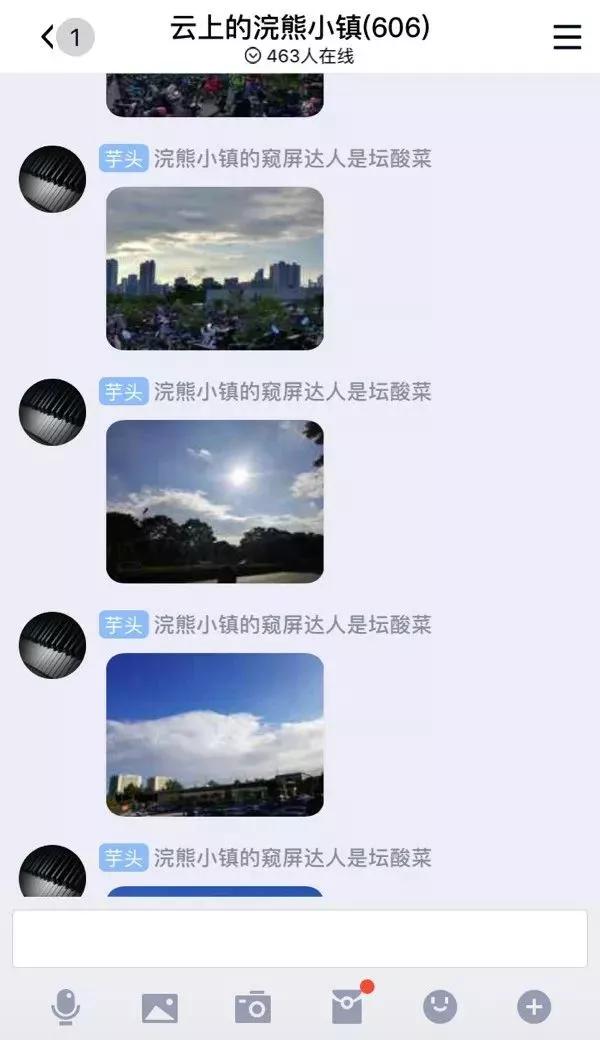Open the photo gallery picker
The height and width of the screenshot is (1040, 600).
[160, 1007]
